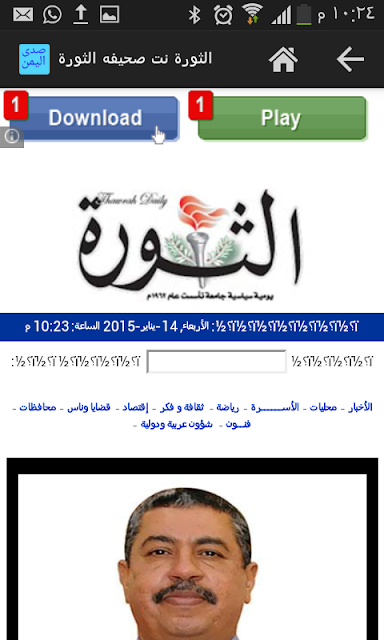This screenshot has width=384, height=640.
Task: Go back using the top arrow
Action: coord(350,59)
